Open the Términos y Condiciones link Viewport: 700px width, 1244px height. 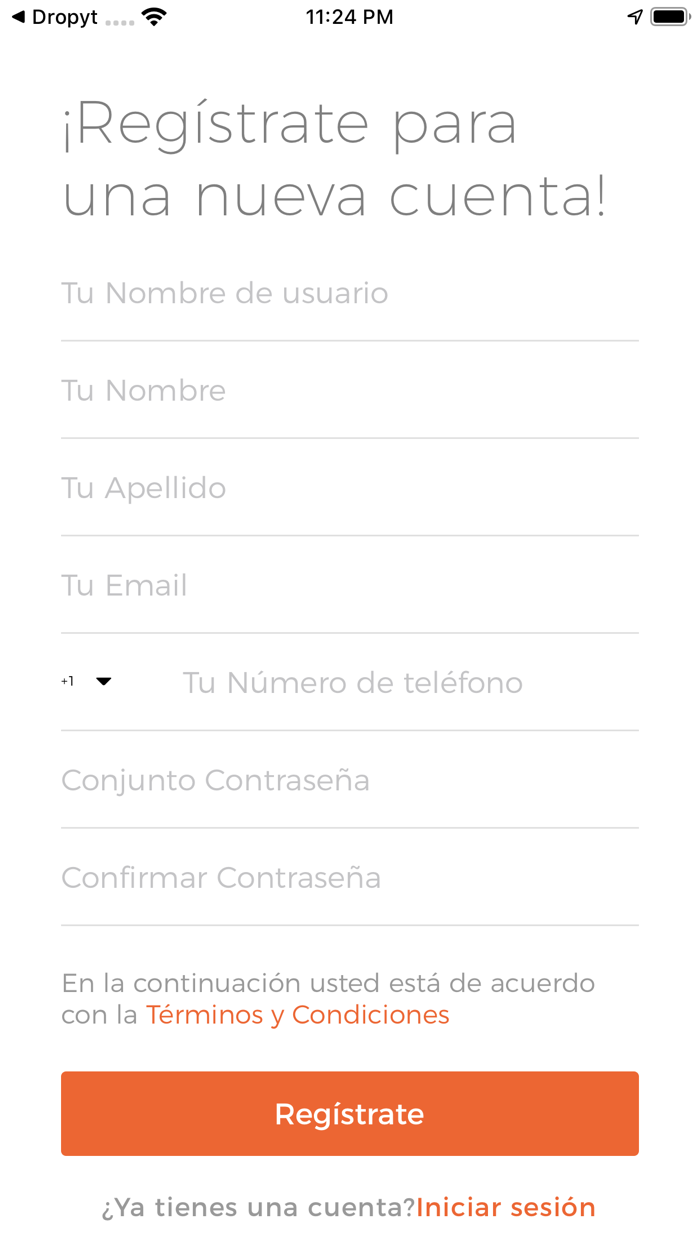(298, 1015)
